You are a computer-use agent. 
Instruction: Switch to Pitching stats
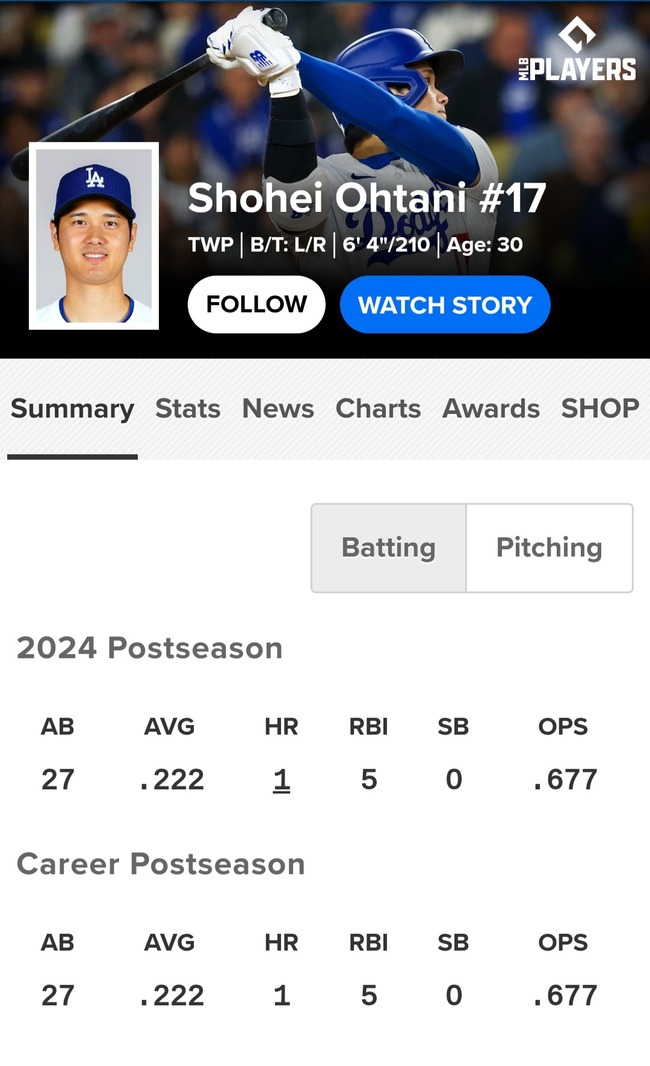[x=549, y=547]
